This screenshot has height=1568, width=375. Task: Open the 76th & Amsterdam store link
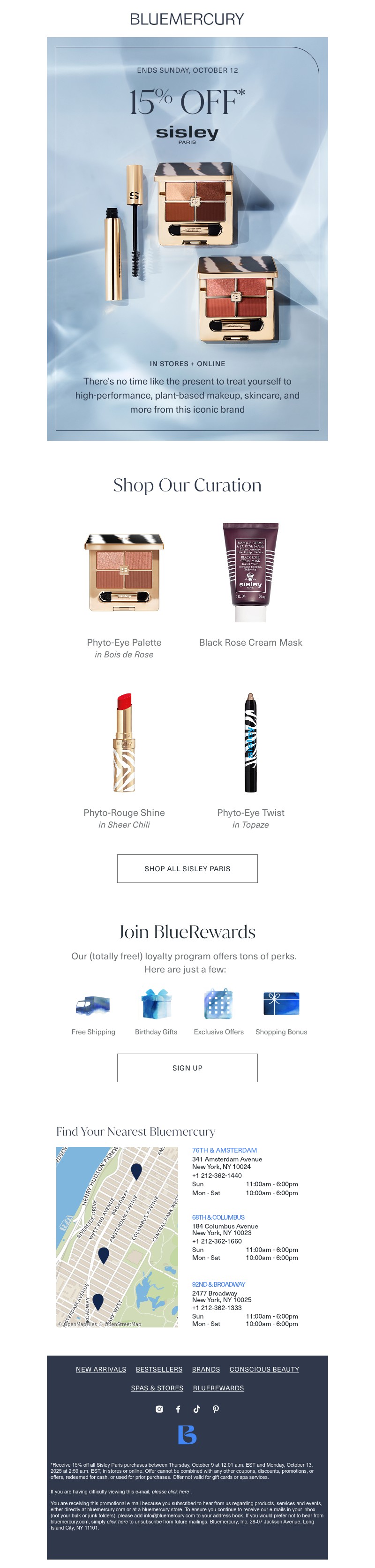(224, 1150)
